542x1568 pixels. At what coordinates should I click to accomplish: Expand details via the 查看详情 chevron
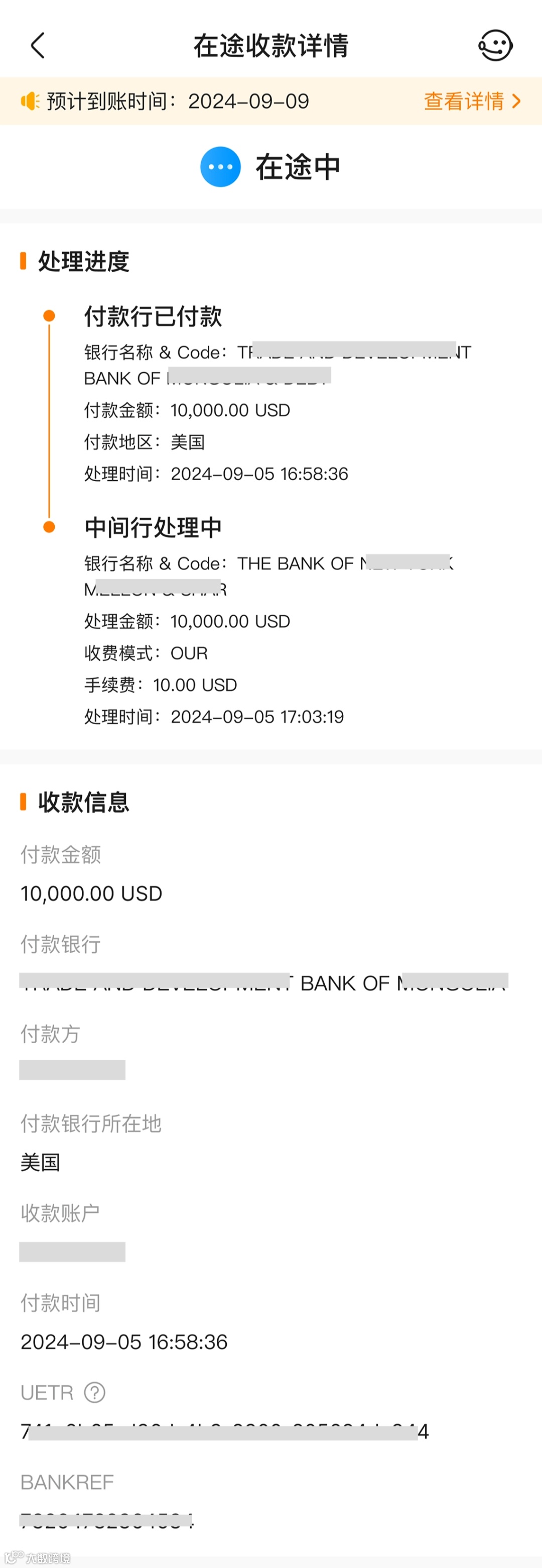[x=515, y=101]
